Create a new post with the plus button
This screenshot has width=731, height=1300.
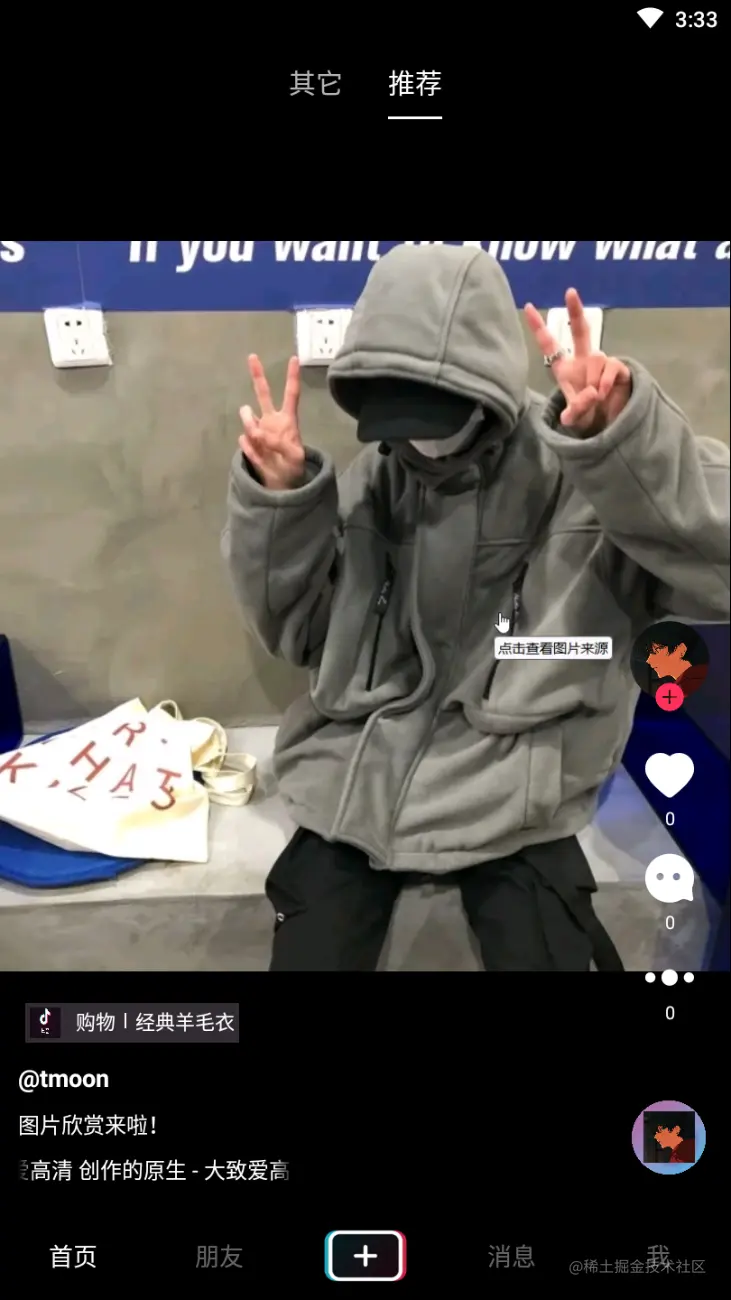(x=365, y=1256)
